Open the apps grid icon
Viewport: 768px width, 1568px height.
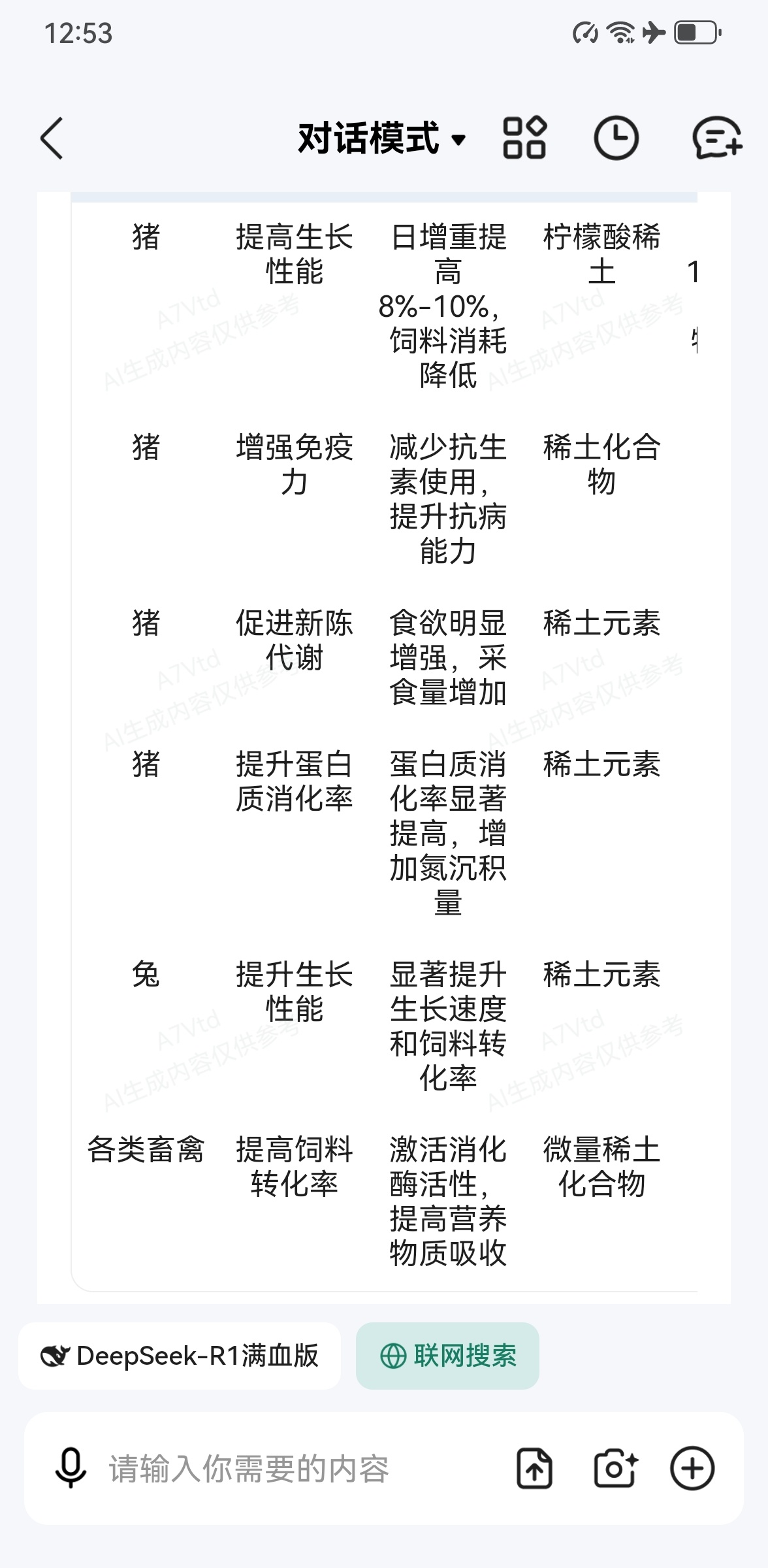[524, 139]
